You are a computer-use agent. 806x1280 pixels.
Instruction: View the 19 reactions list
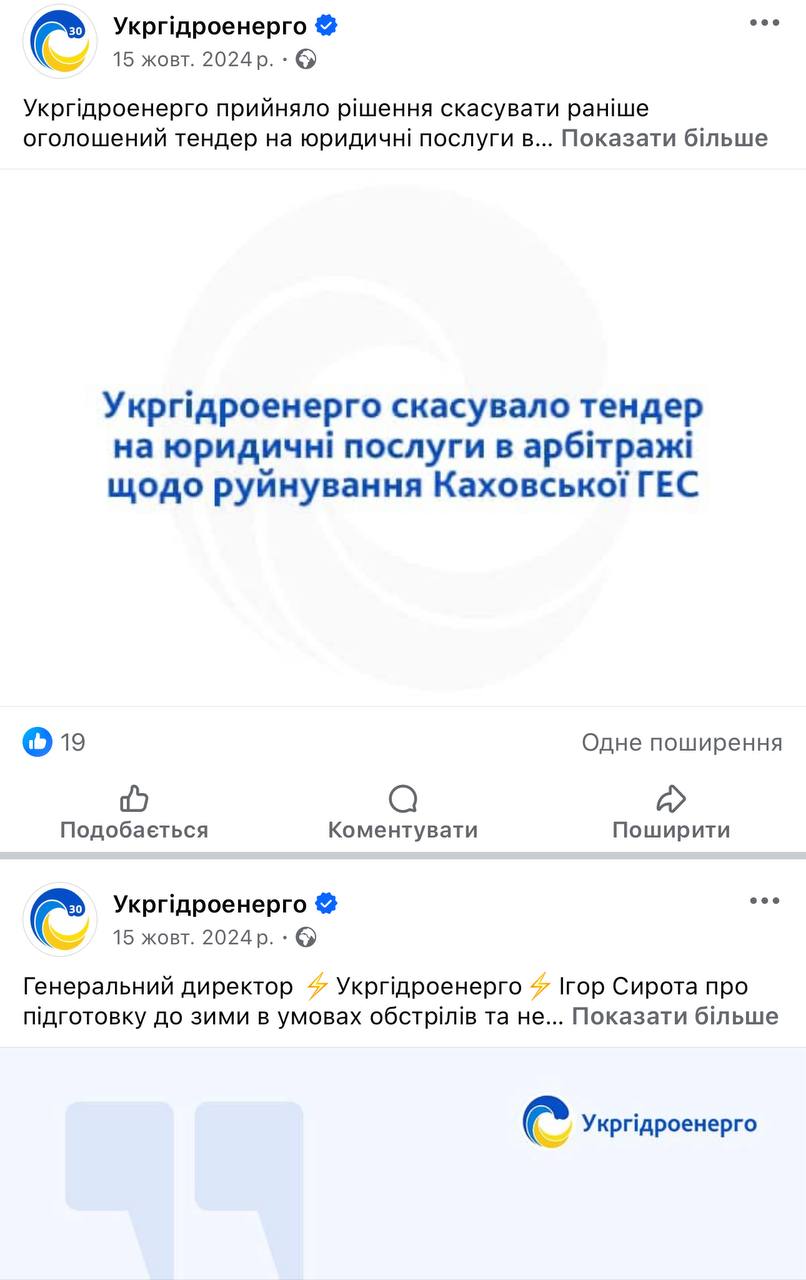(x=55, y=742)
